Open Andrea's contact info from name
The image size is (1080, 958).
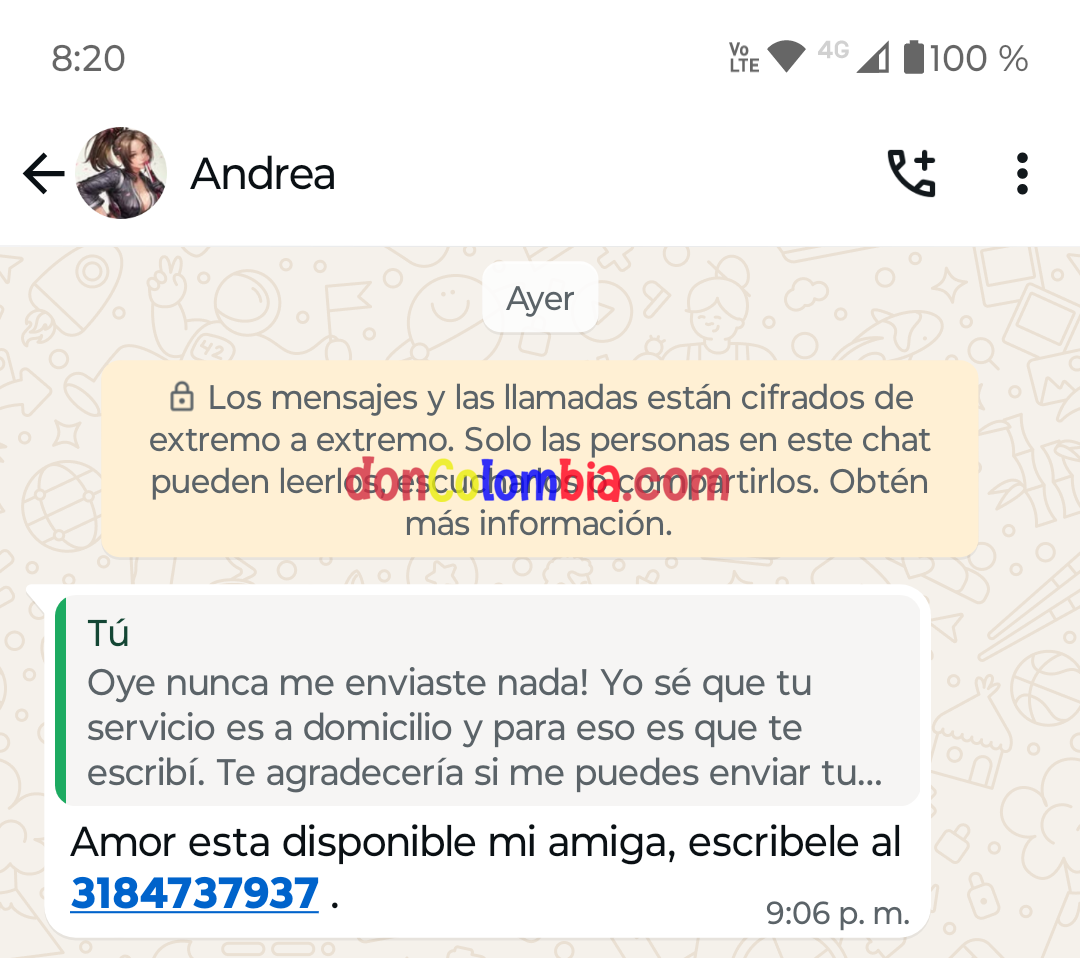[x=263, y=174]
